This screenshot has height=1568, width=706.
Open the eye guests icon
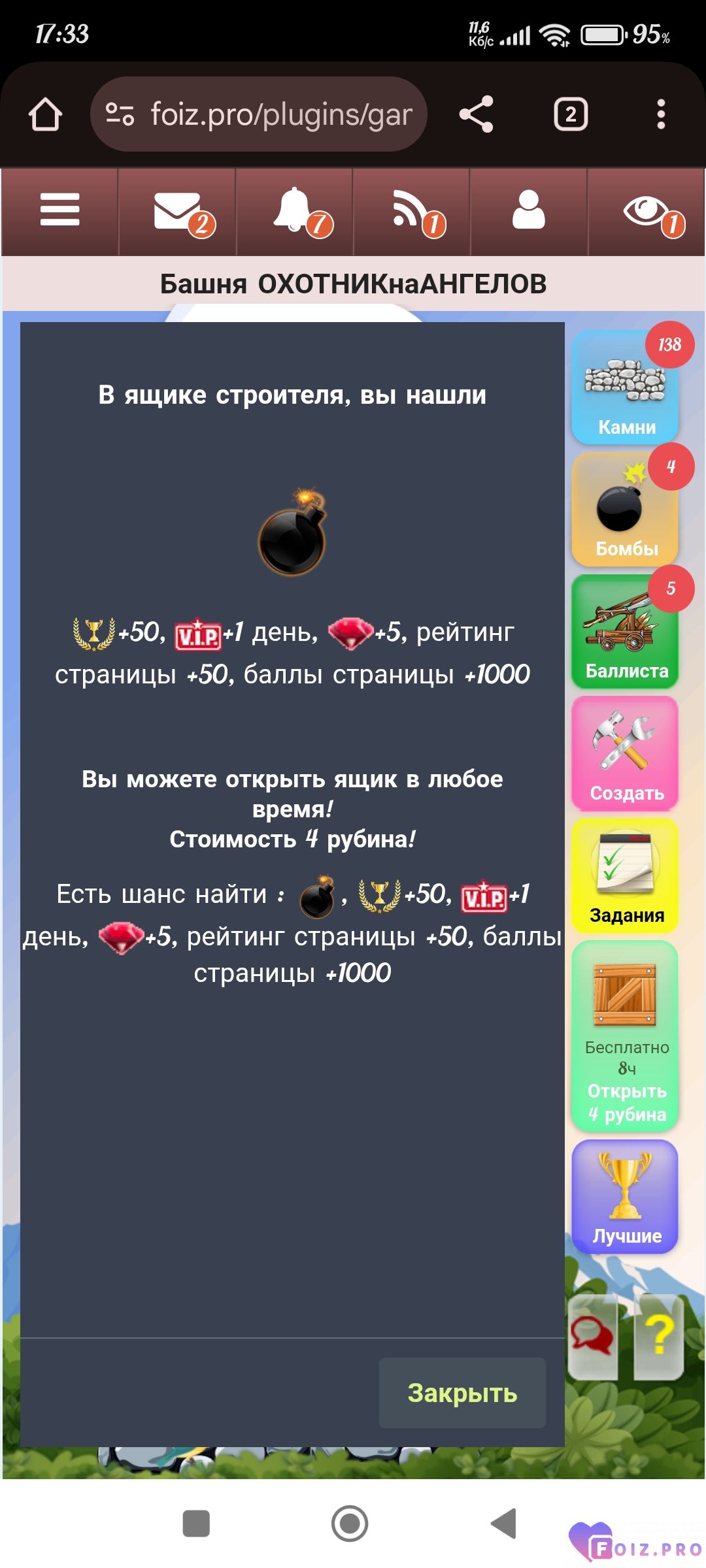click(x=647, y=211)
